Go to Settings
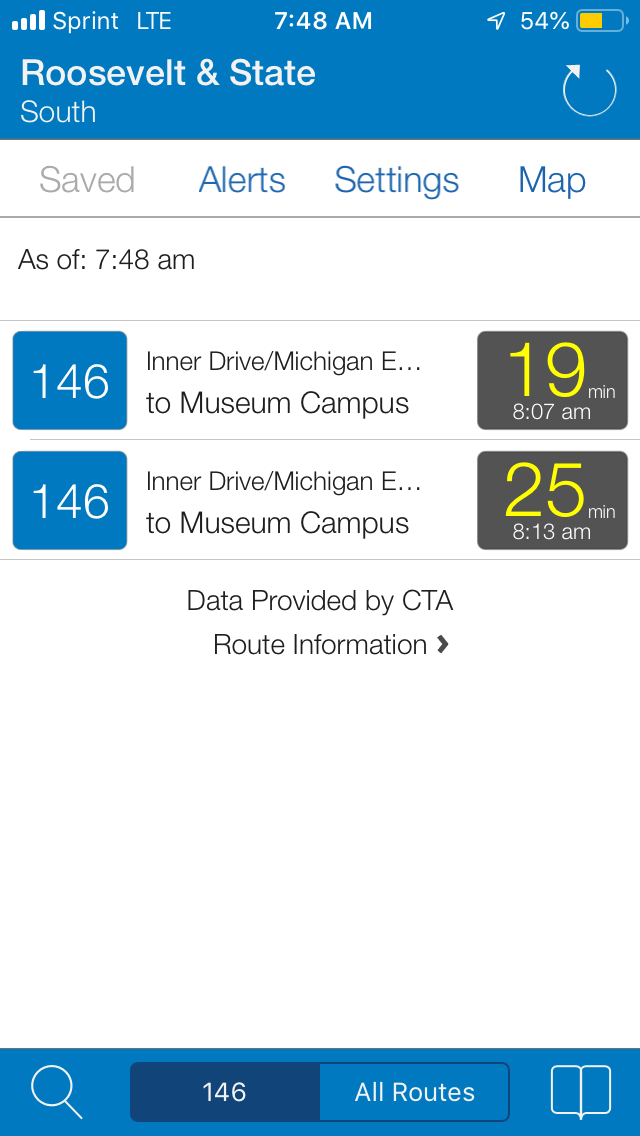Viewport: 640px width, 1136px height. tap(396, 180)
